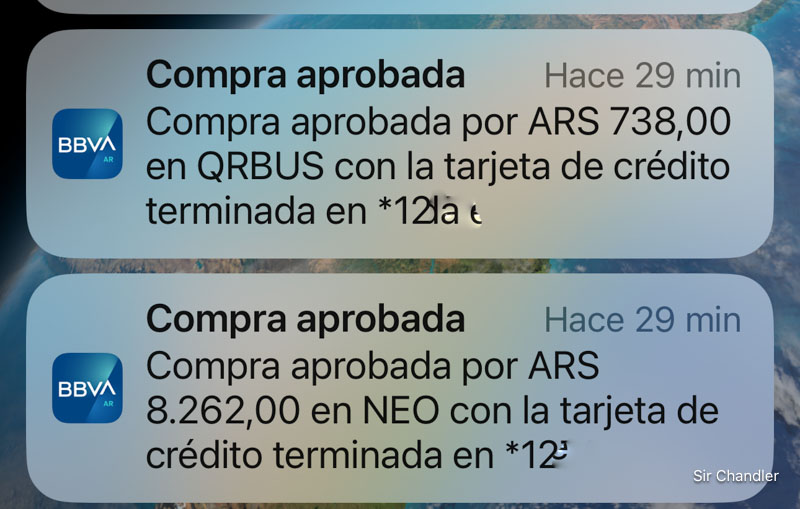Open the BBVA notification for ARS 8.262,00 in NEO
This screenshot has height=509, width=800.
coord(400,388)
